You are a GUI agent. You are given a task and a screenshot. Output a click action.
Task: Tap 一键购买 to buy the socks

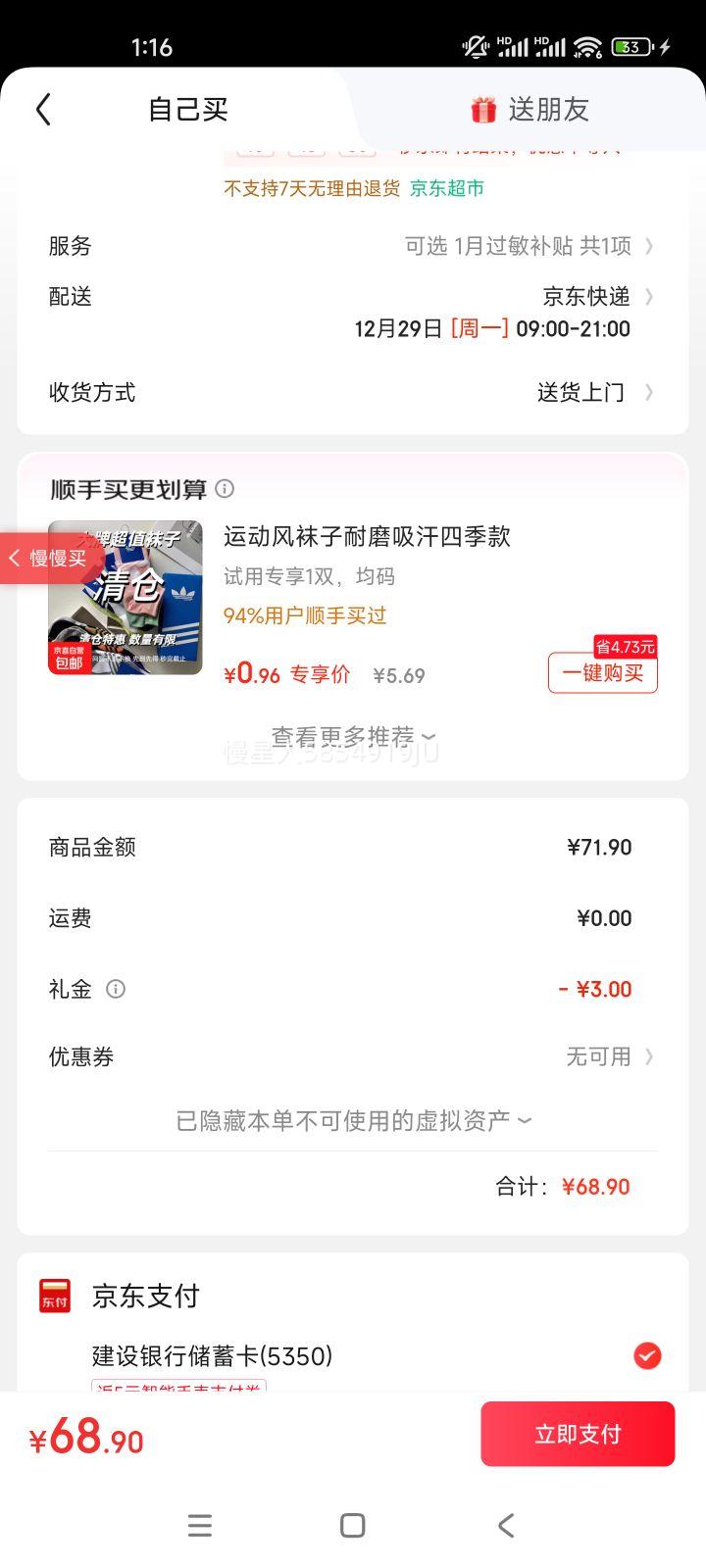[602, 674]
